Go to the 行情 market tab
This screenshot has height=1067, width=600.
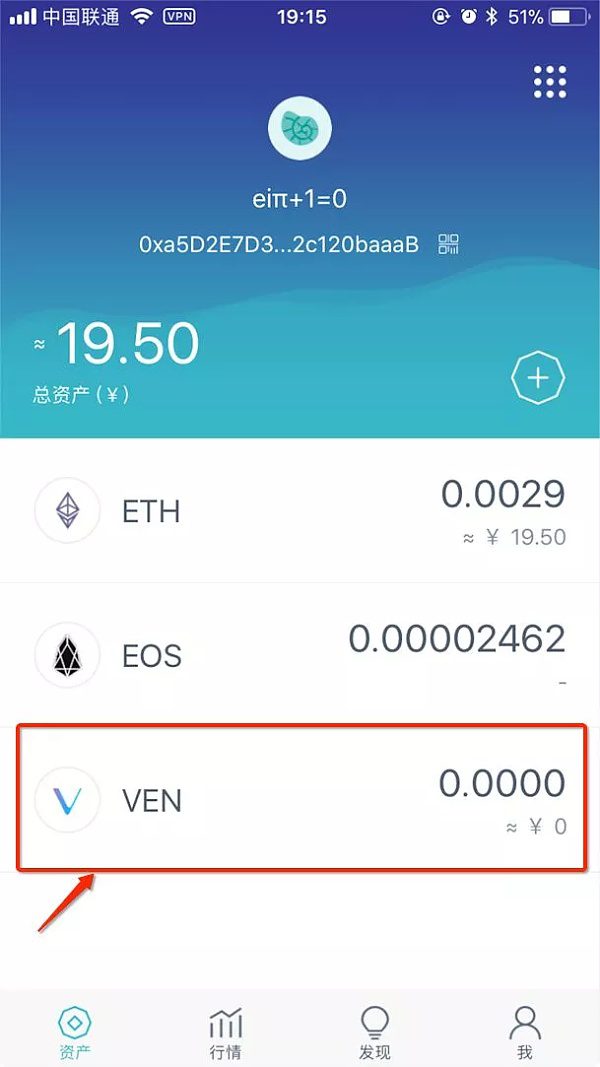coord(225,1031)
